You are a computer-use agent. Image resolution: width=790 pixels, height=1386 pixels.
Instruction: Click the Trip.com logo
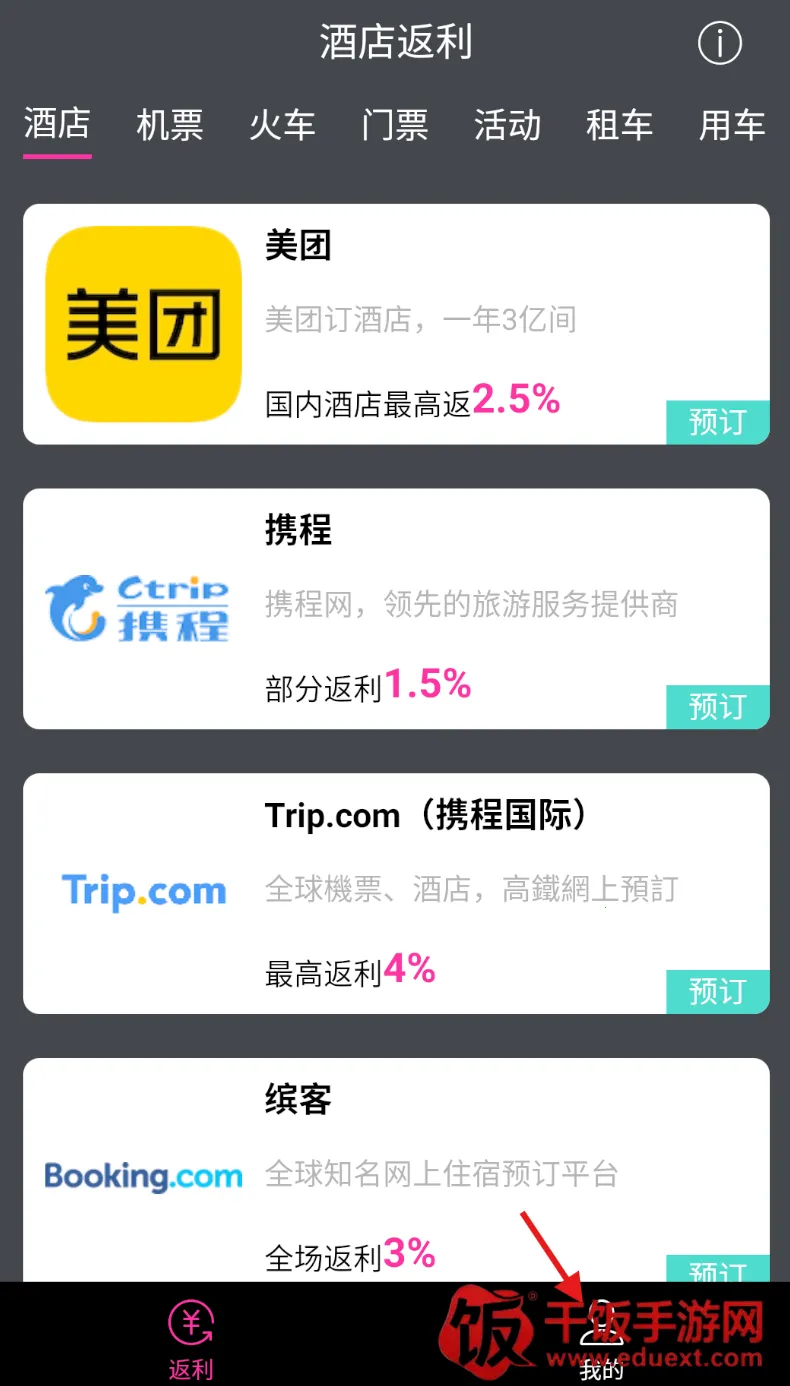click(x=141, y=891)
